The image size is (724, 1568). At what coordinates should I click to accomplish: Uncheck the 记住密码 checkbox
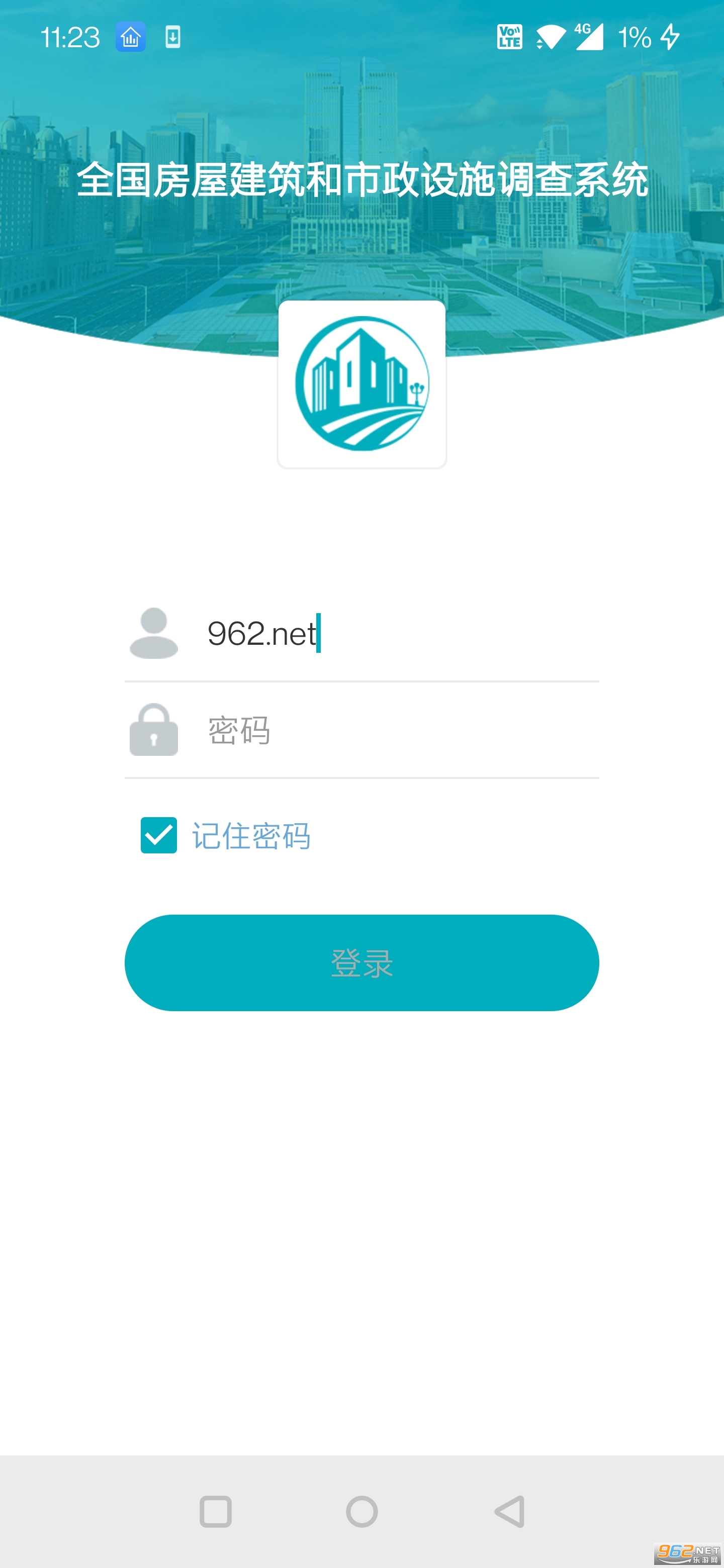(159, 835)
